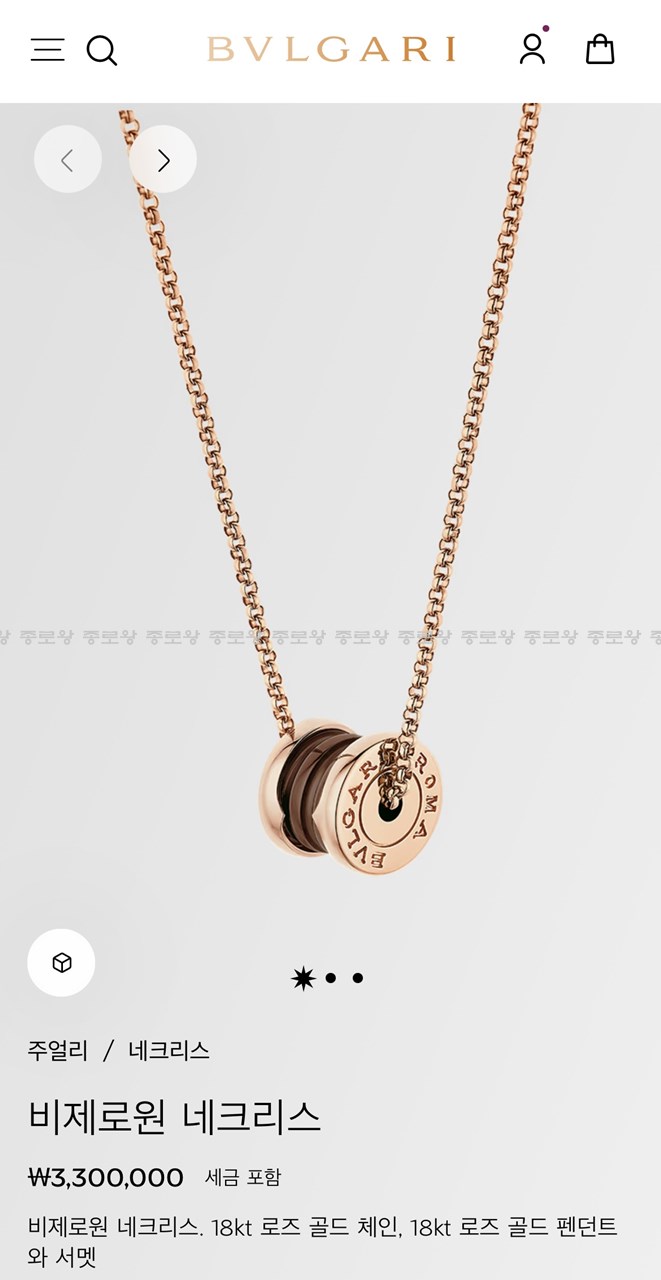
Task: Open the hamburger menu
Action: coord(47,49)
